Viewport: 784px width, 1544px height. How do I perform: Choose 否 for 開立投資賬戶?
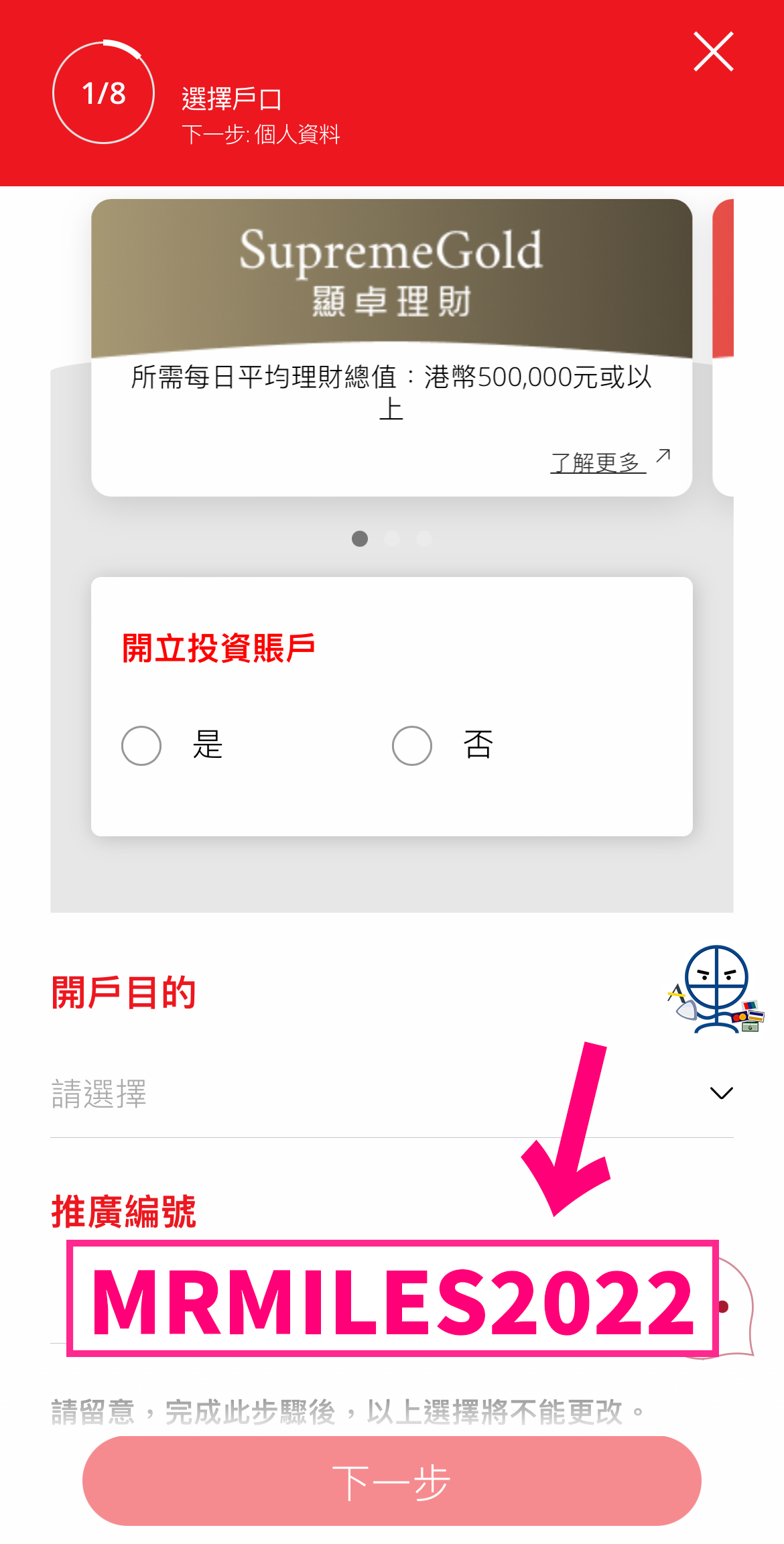[412, 745]
